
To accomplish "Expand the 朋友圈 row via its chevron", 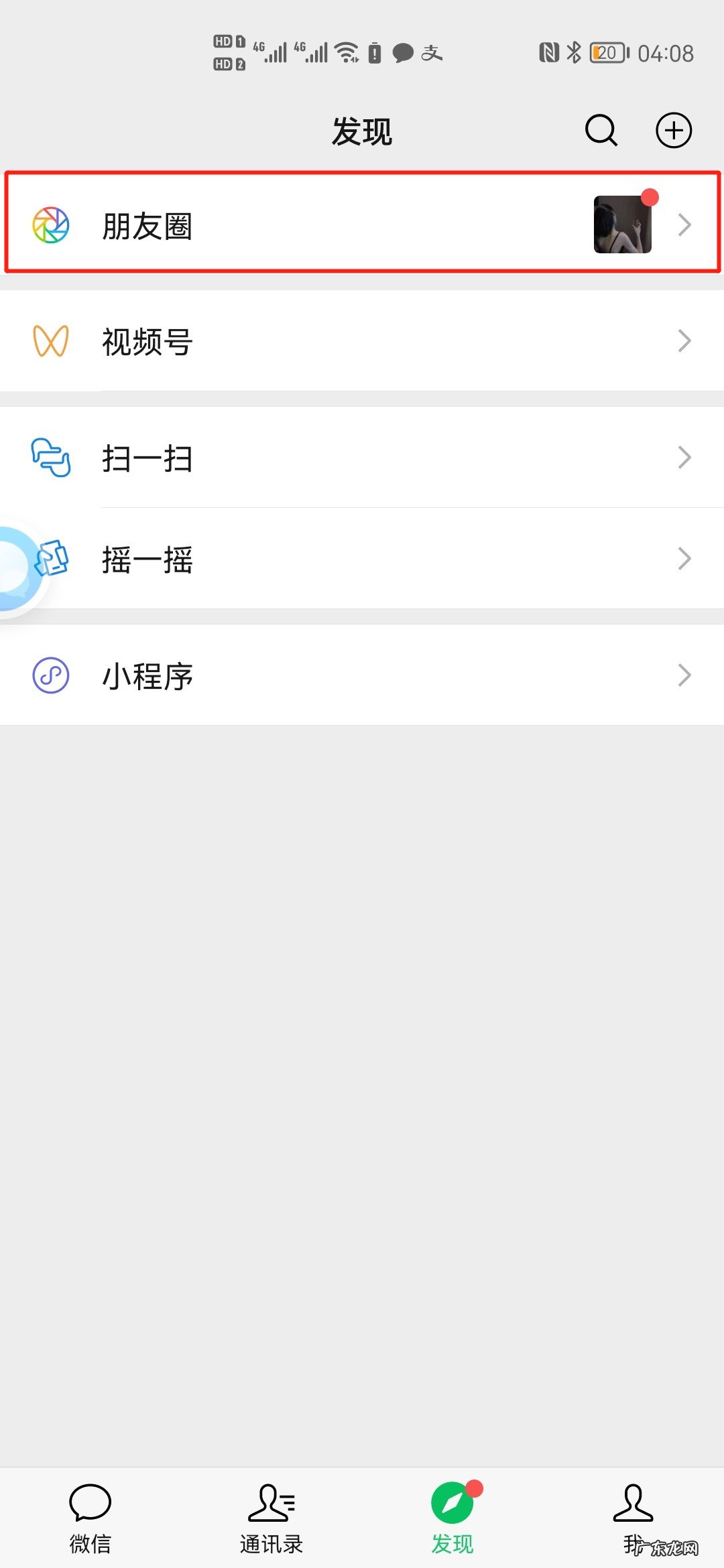I will coord(684,224).
